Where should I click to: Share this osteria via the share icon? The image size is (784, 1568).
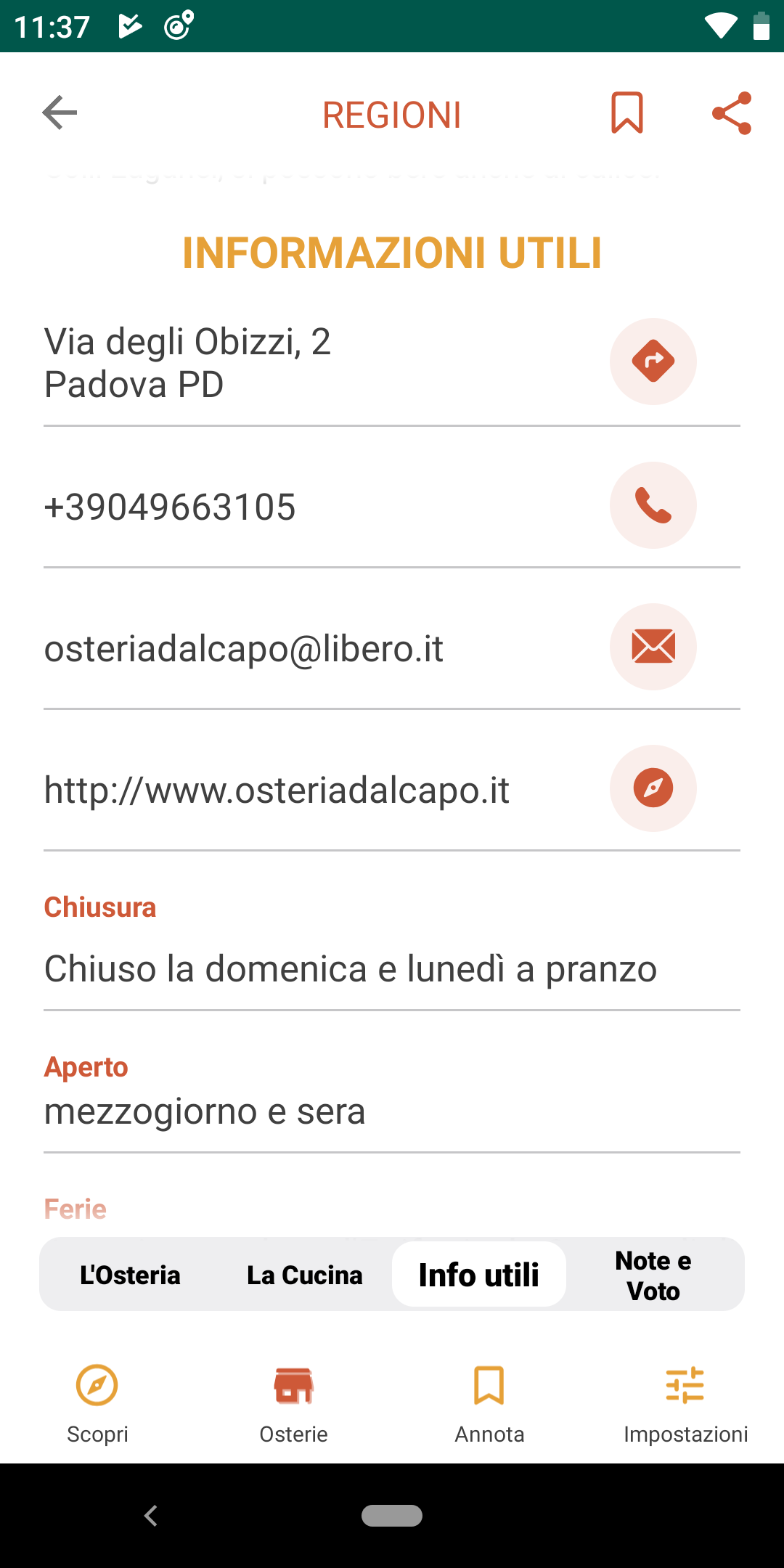click(x=732, y=113)
